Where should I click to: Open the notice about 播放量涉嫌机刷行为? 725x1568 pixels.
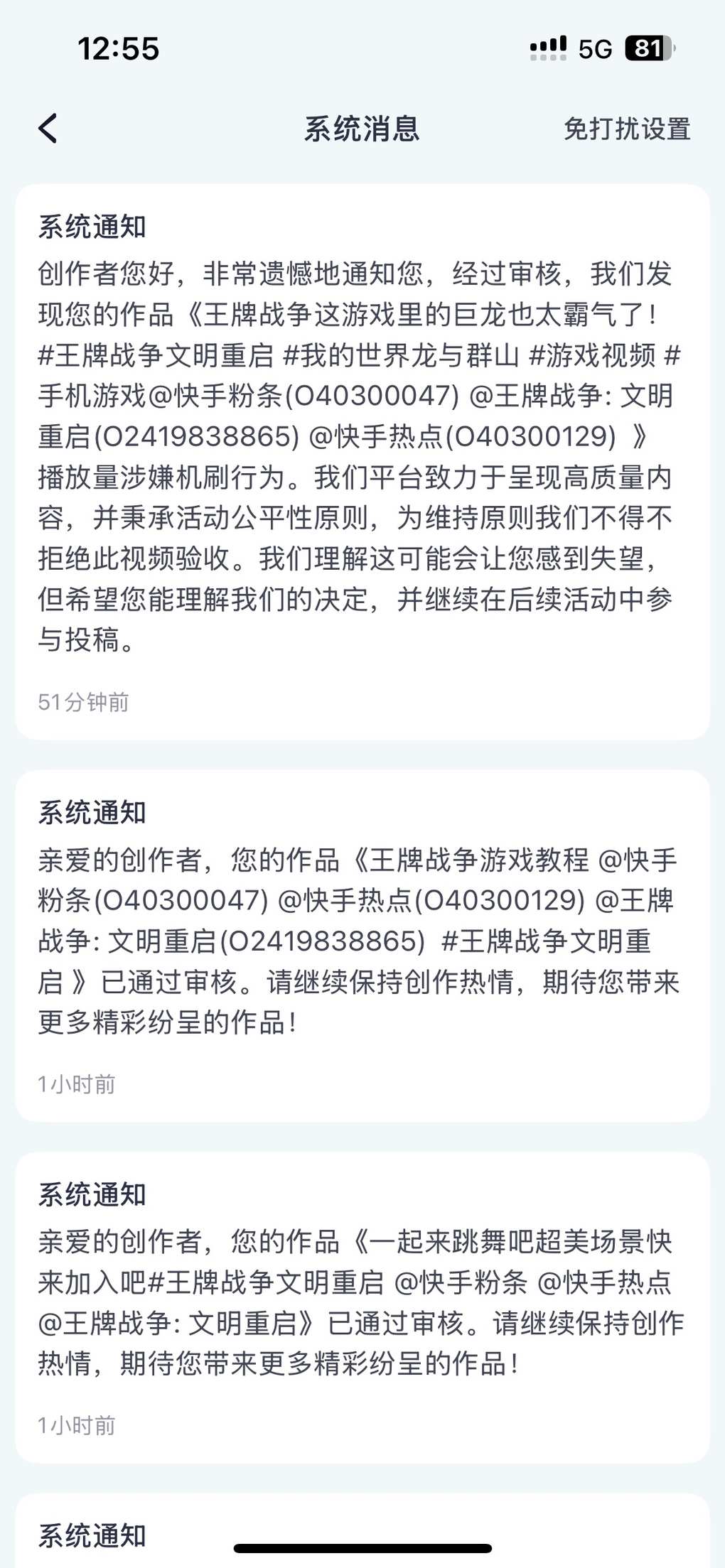pyautogui.click(x=362, y=462)
